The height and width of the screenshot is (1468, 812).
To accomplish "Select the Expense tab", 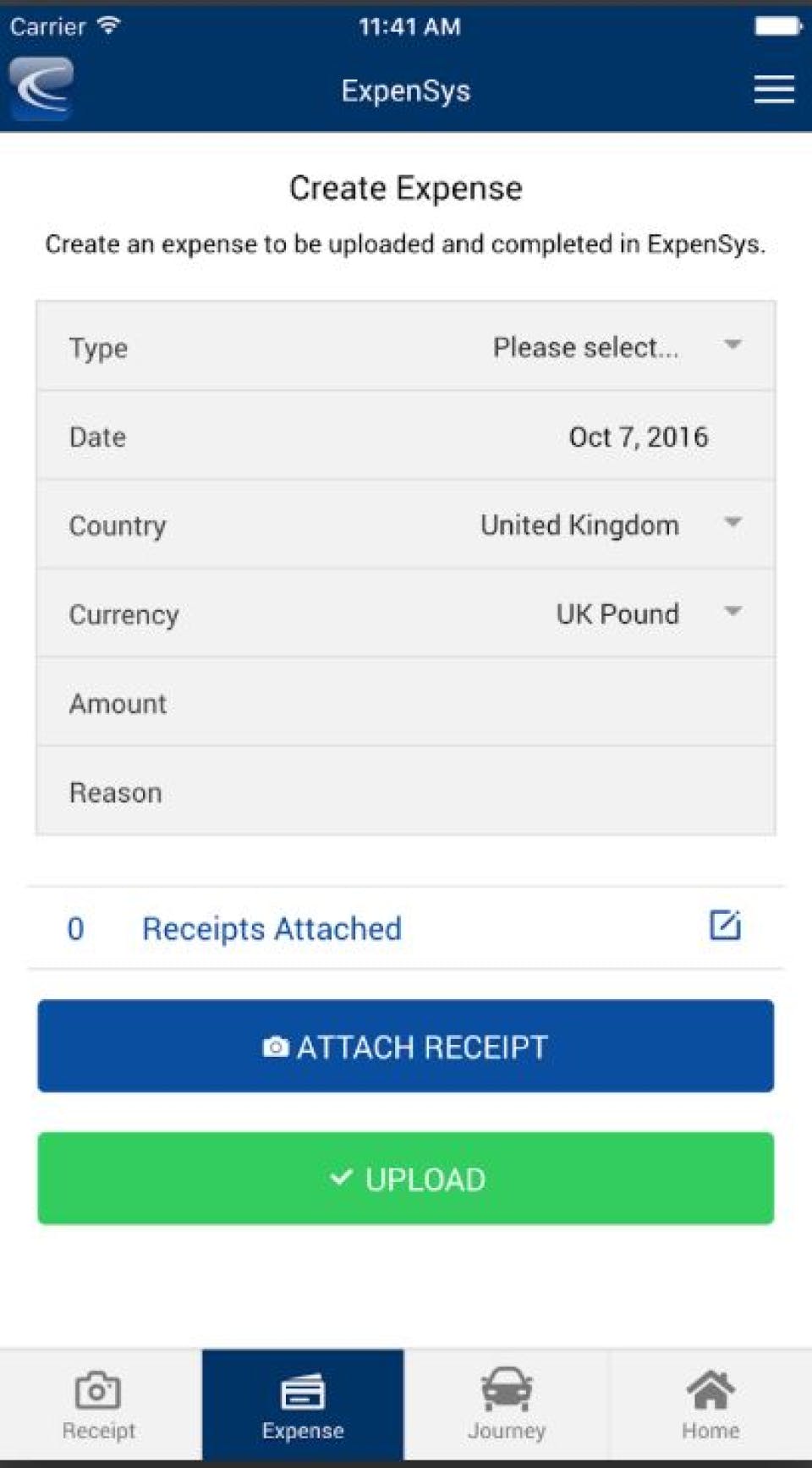I will [x=303, y=1405].
